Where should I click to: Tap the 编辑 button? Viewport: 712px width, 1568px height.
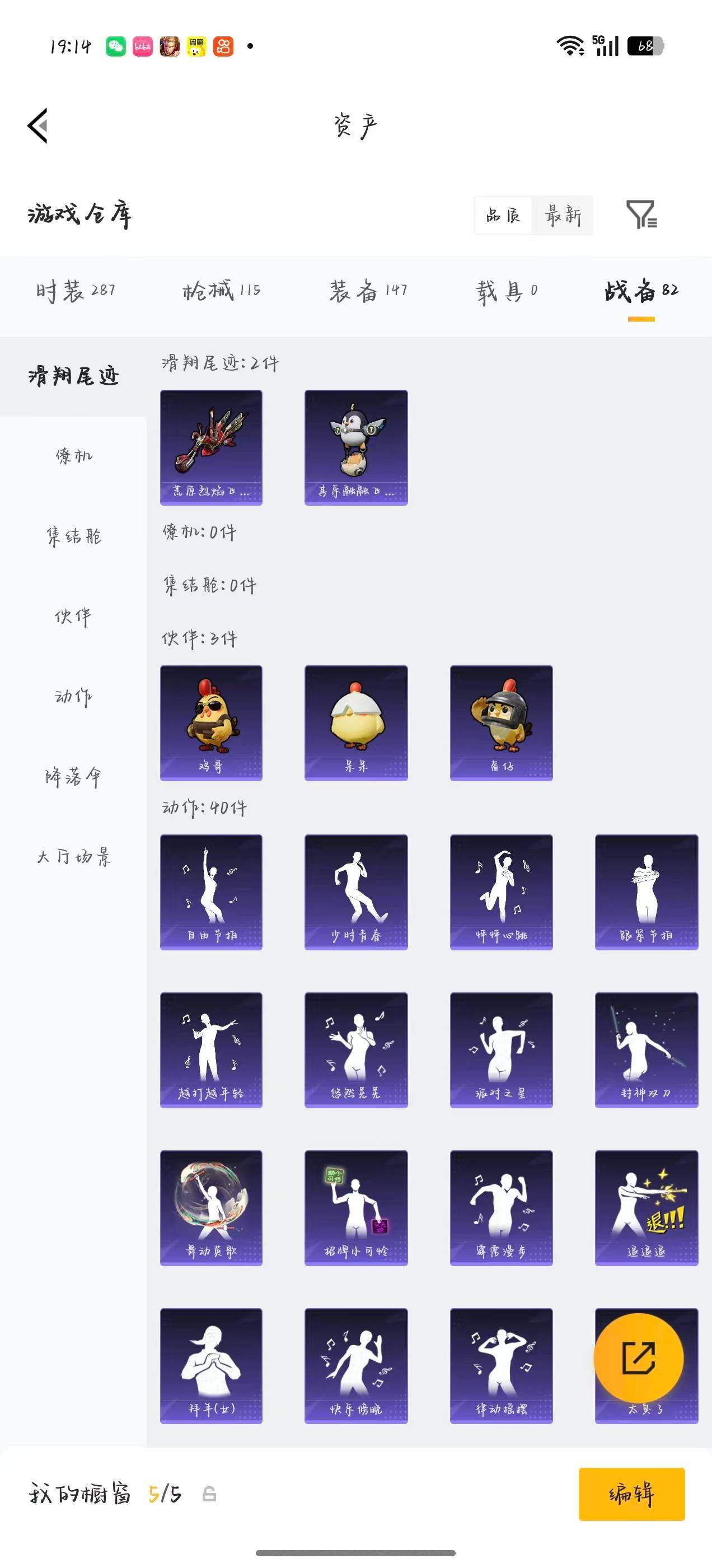click(x=631, y=1494)
